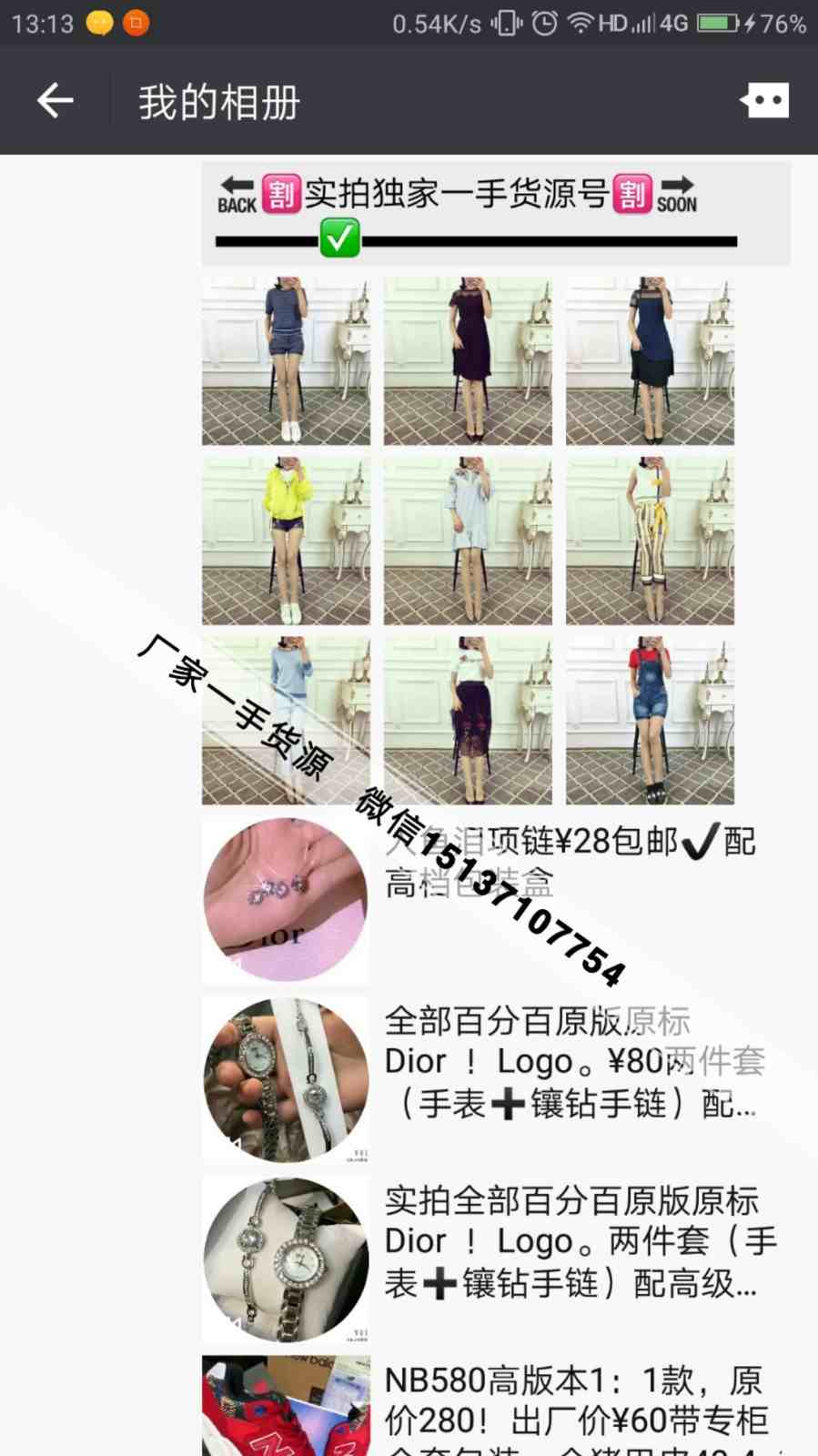The width and height of the screenshot is (818, 1456).
Task: View the yellow jacket outfit photo
Action: pos(286,541)
